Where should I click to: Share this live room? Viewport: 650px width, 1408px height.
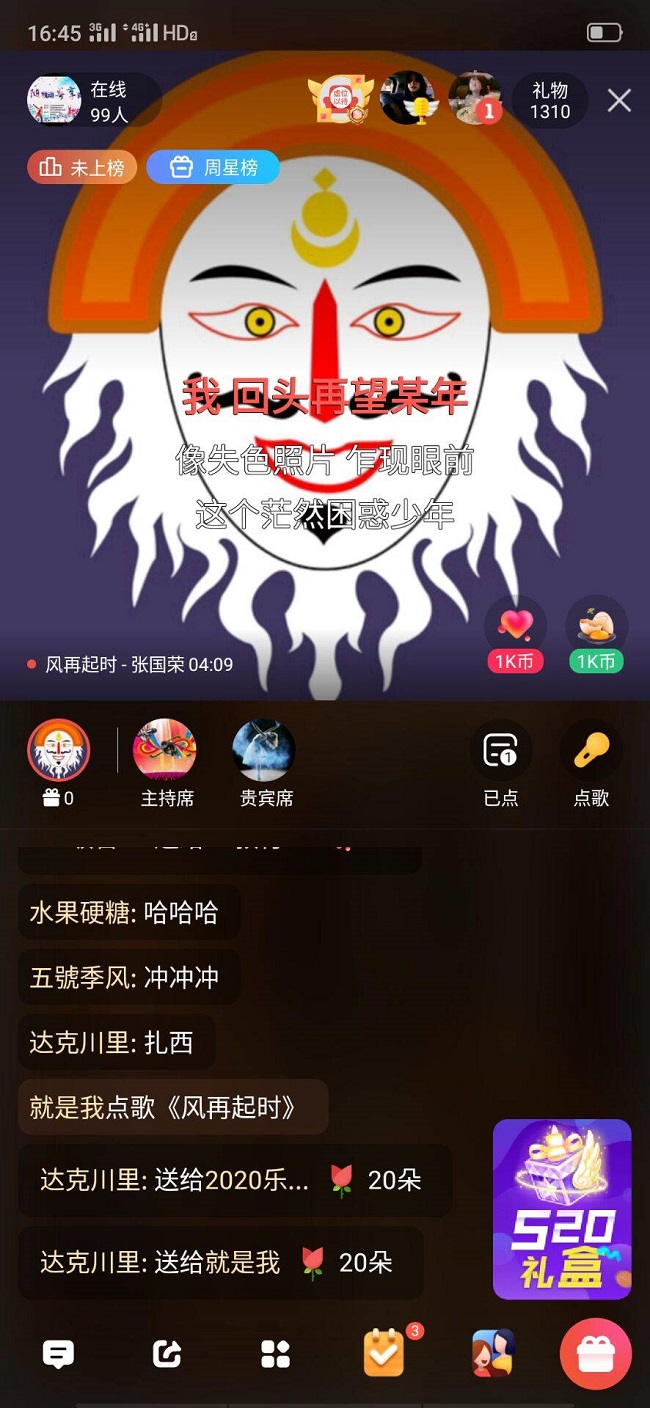coord(167,1354)
